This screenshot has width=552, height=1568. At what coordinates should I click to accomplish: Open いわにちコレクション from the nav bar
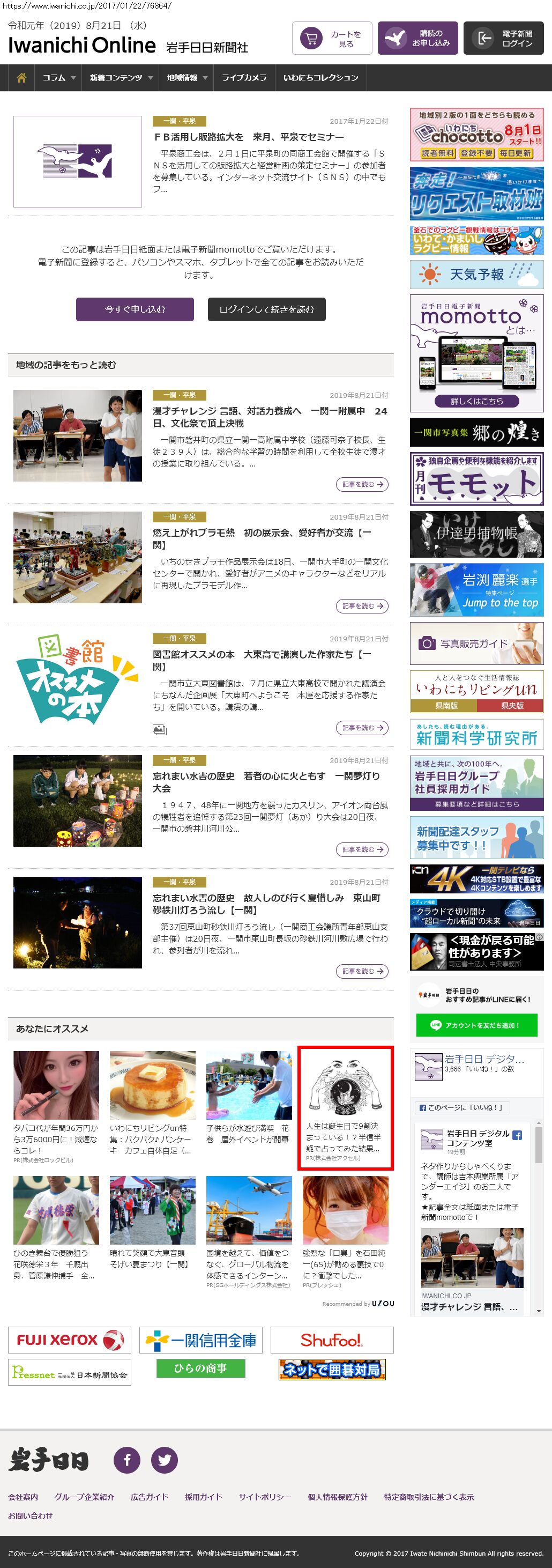320,78
